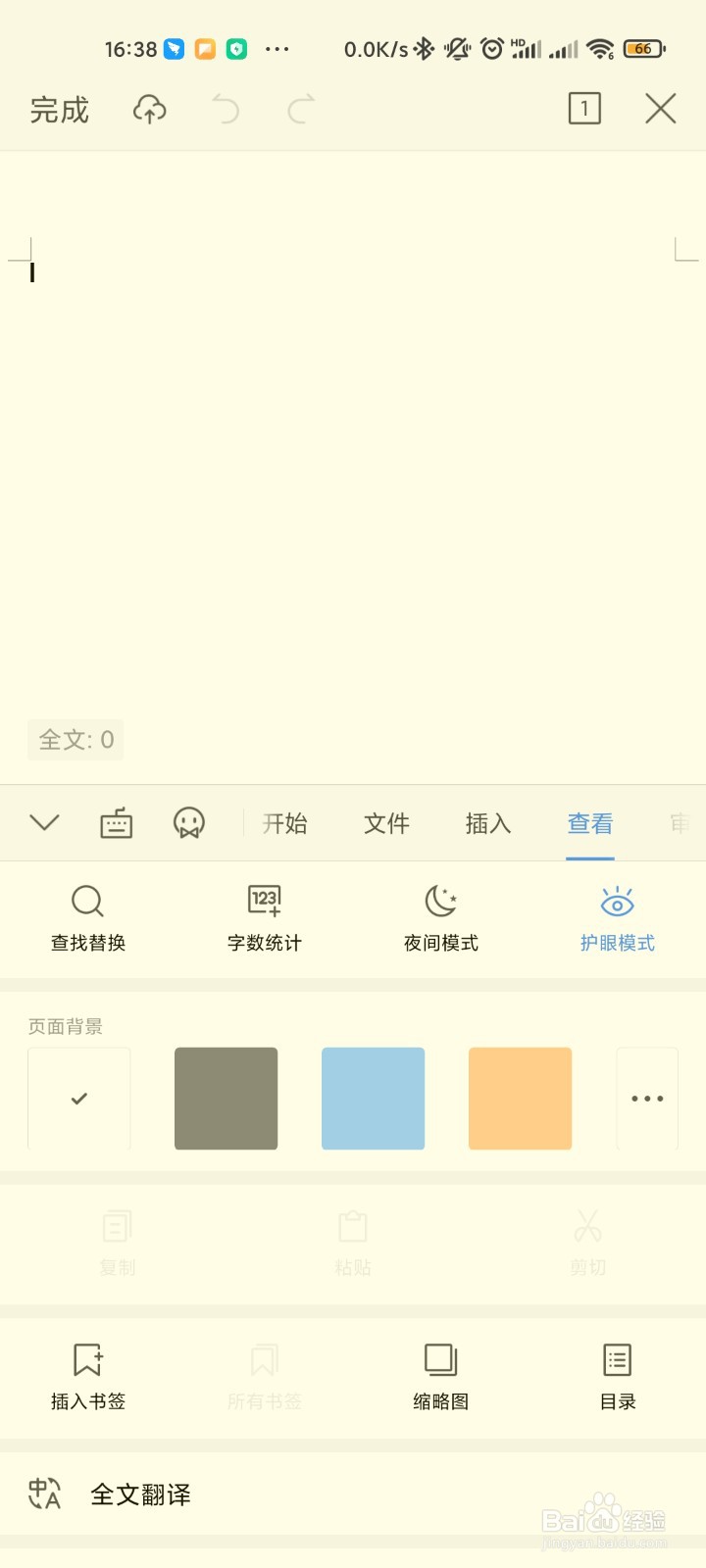Toggle Eye Protection Mode (护眼模式)
The width and height of the screenshot is (706, 1568).
tap(617, 916)
